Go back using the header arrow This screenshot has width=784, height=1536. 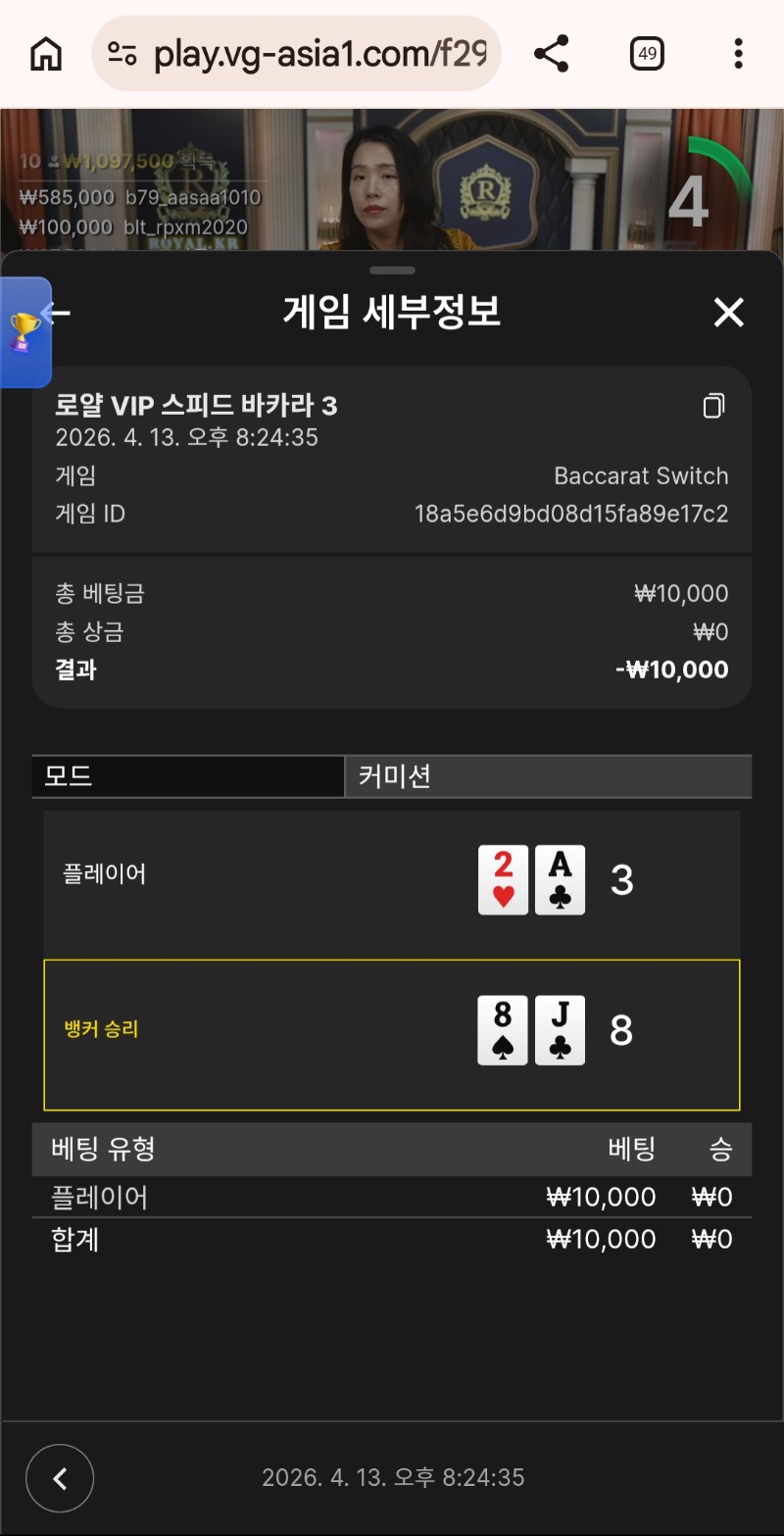[61, 313]
